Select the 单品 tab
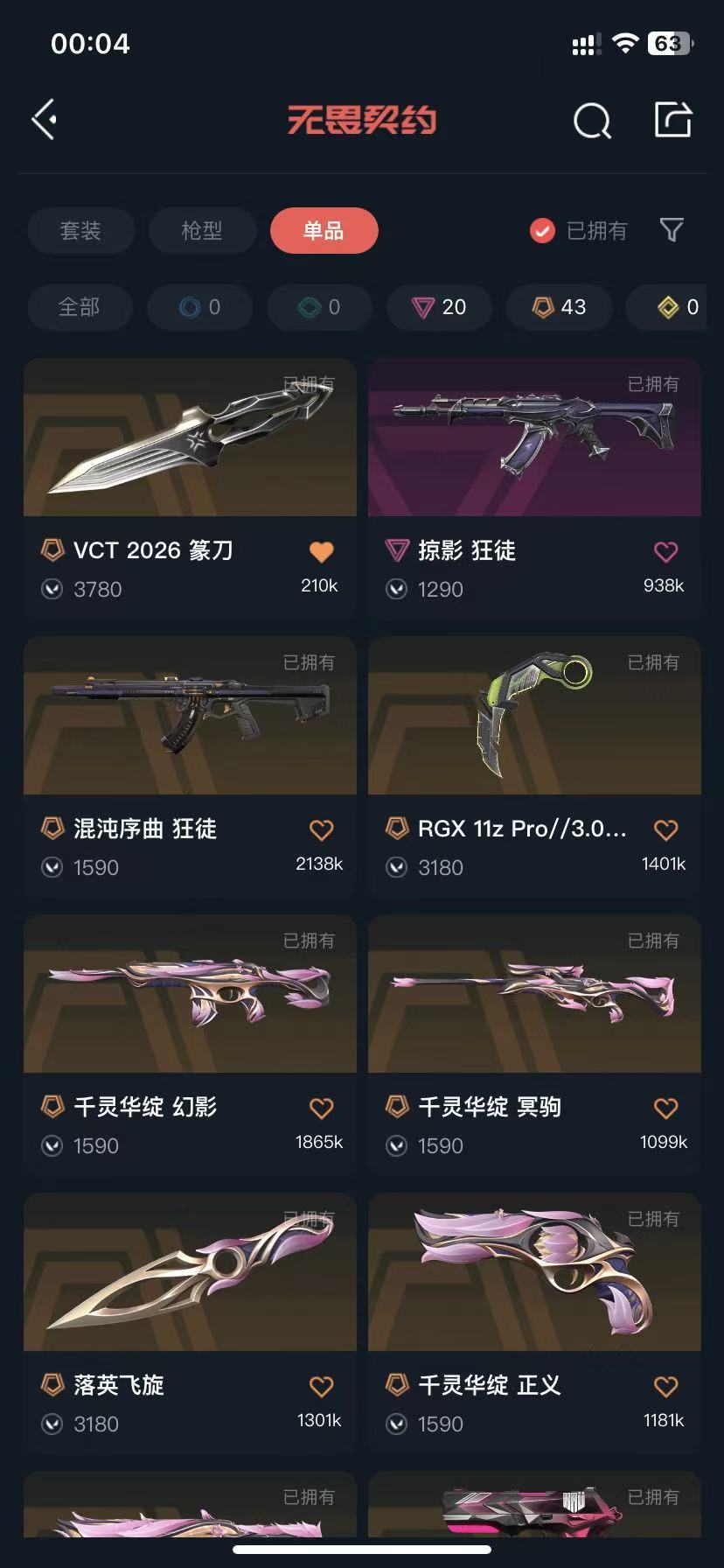Viewport: 724px width, 1568px height. point(324,231)
